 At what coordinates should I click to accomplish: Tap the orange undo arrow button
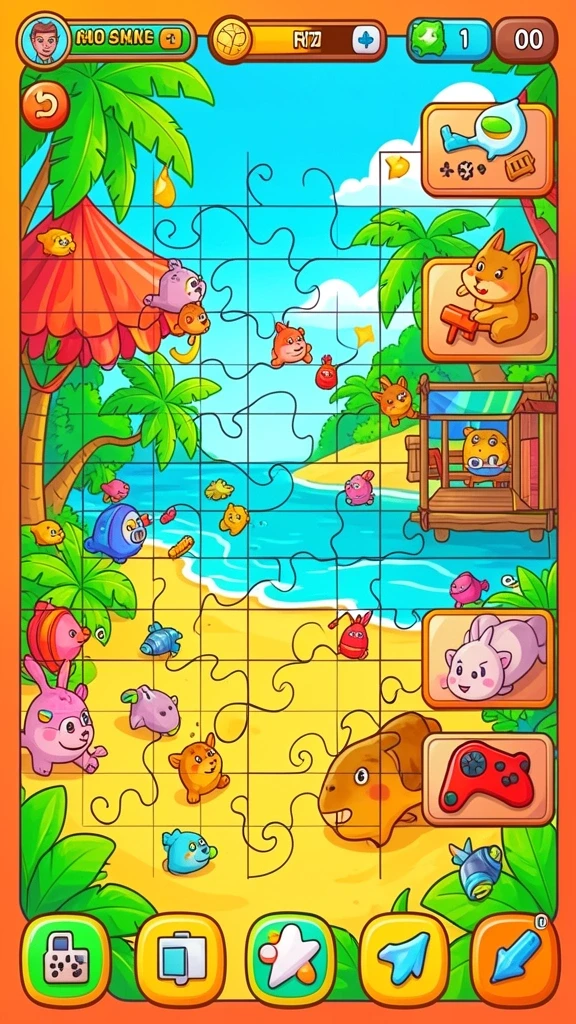46,106
